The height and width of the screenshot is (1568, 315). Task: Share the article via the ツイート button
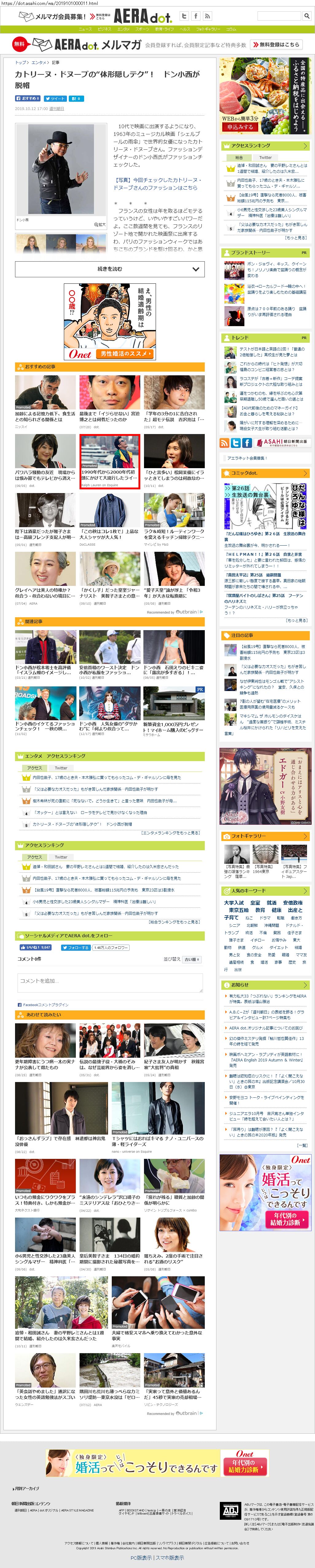click(55, 98)
